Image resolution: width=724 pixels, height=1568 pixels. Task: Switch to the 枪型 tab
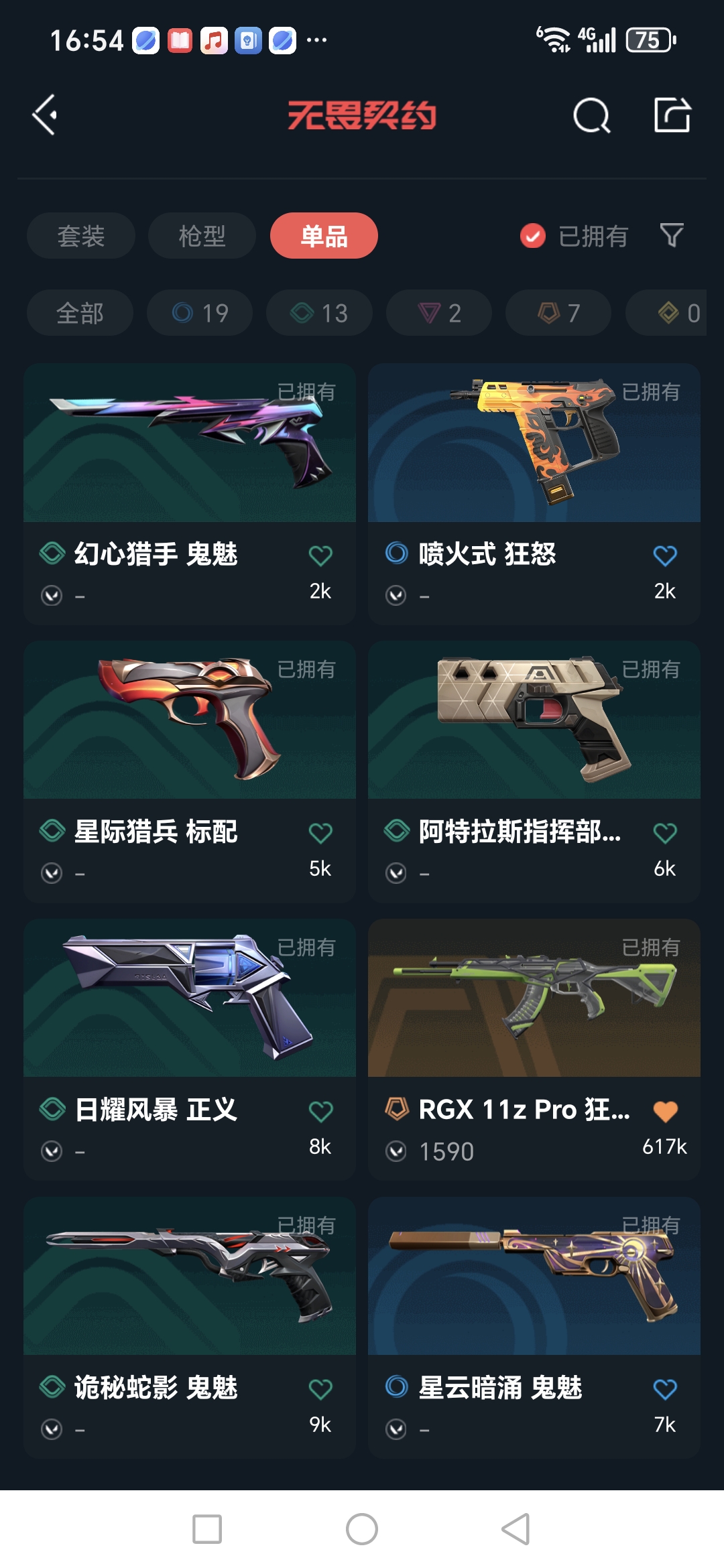tap(202, 236)
